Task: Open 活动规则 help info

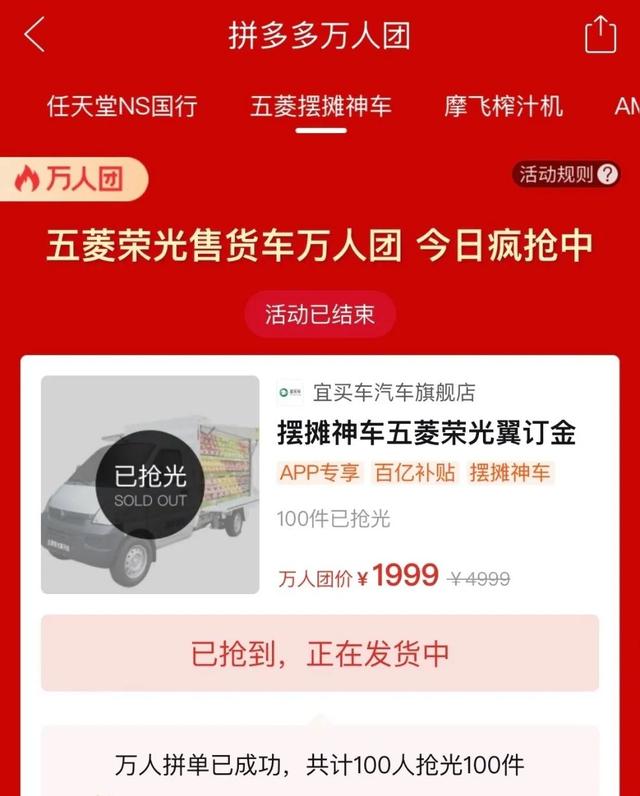Action: pos(568,174)
